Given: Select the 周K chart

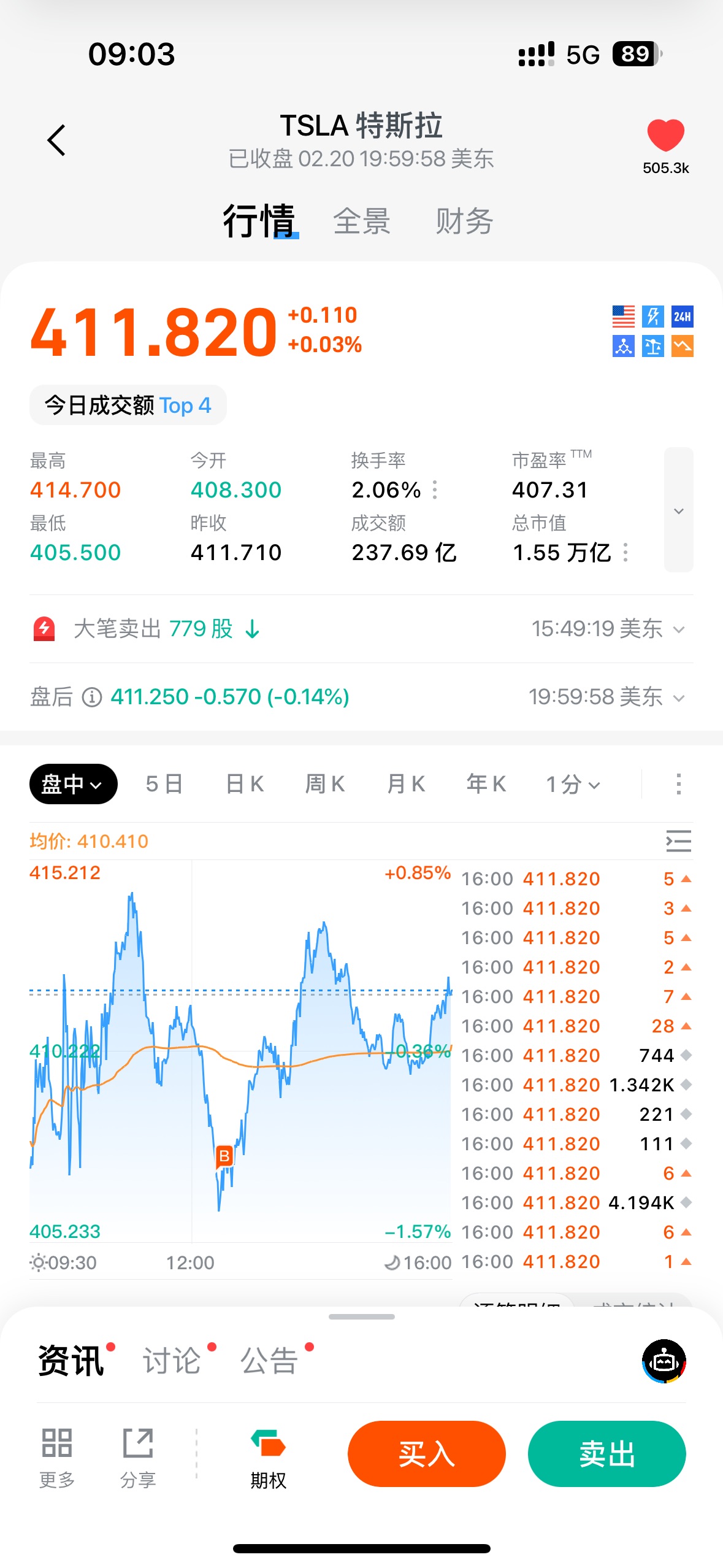Looking at the screenshot, I should point(325,784).
